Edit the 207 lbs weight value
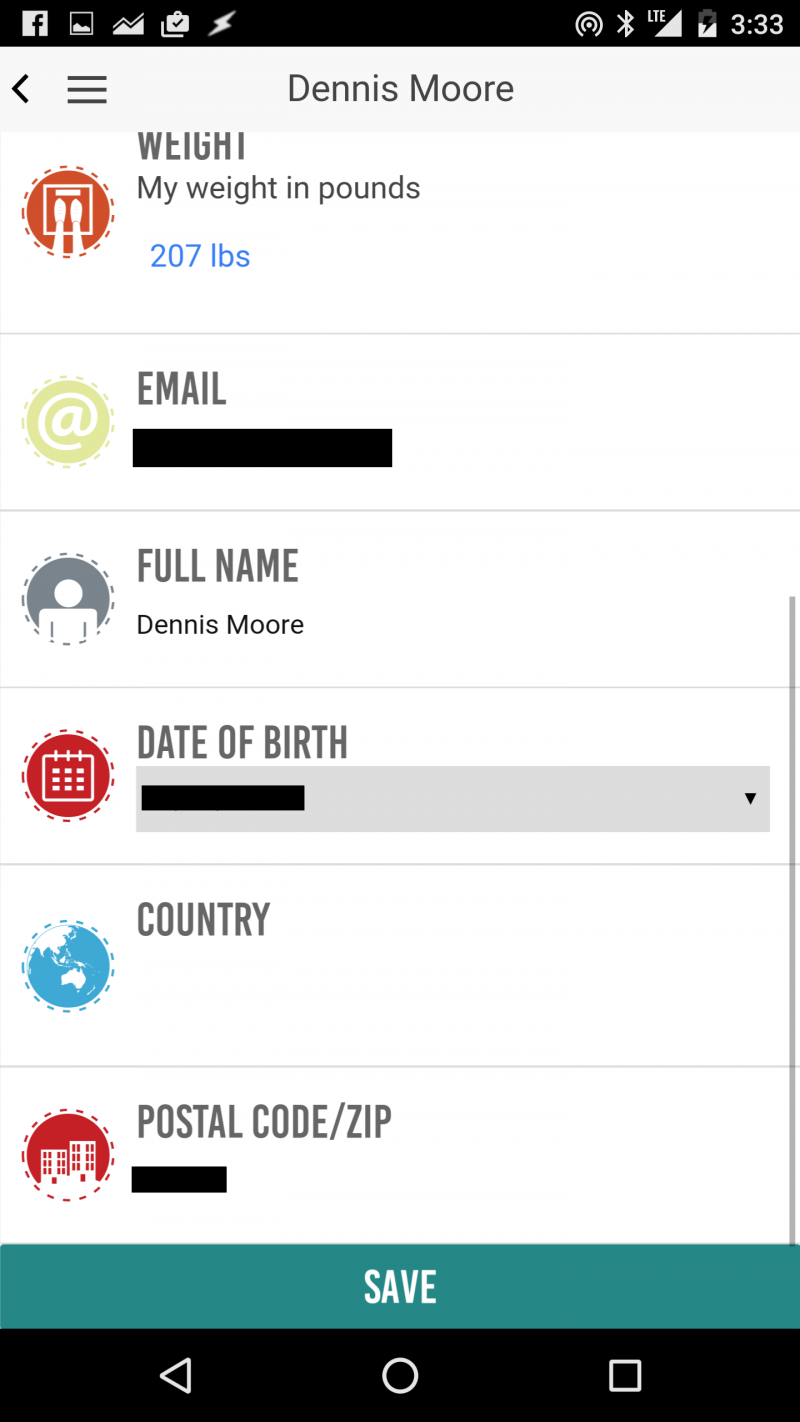This screenshot has width=800, height=1422. (200, 256)
